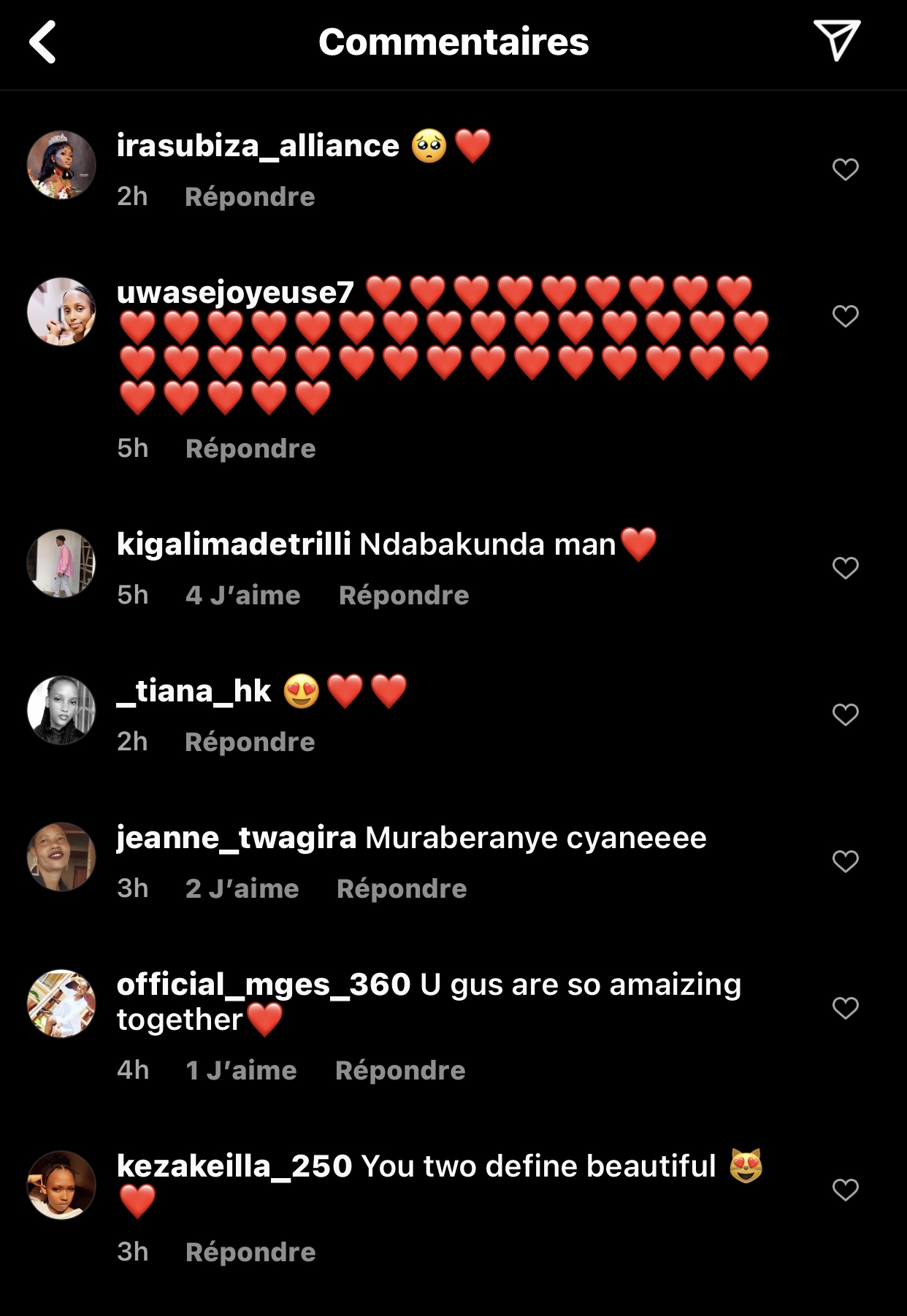View the 4 J'aime on kigalimadetrilli's comment
The image size is (907, 1316).
click(x=242, y=595)
